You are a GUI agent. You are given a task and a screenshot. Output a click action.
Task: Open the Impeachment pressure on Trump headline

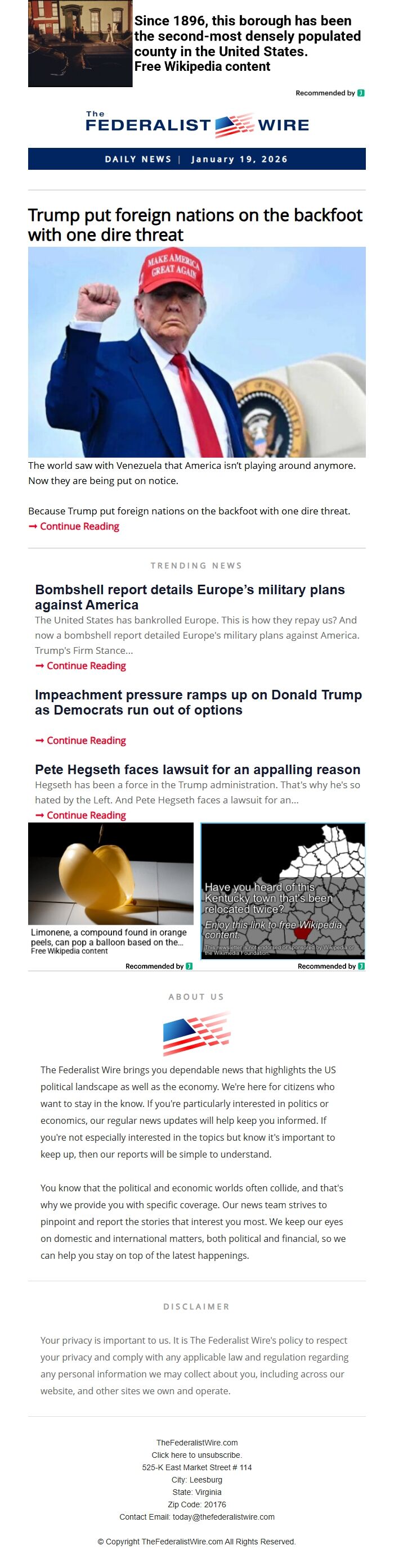point(198,702)
